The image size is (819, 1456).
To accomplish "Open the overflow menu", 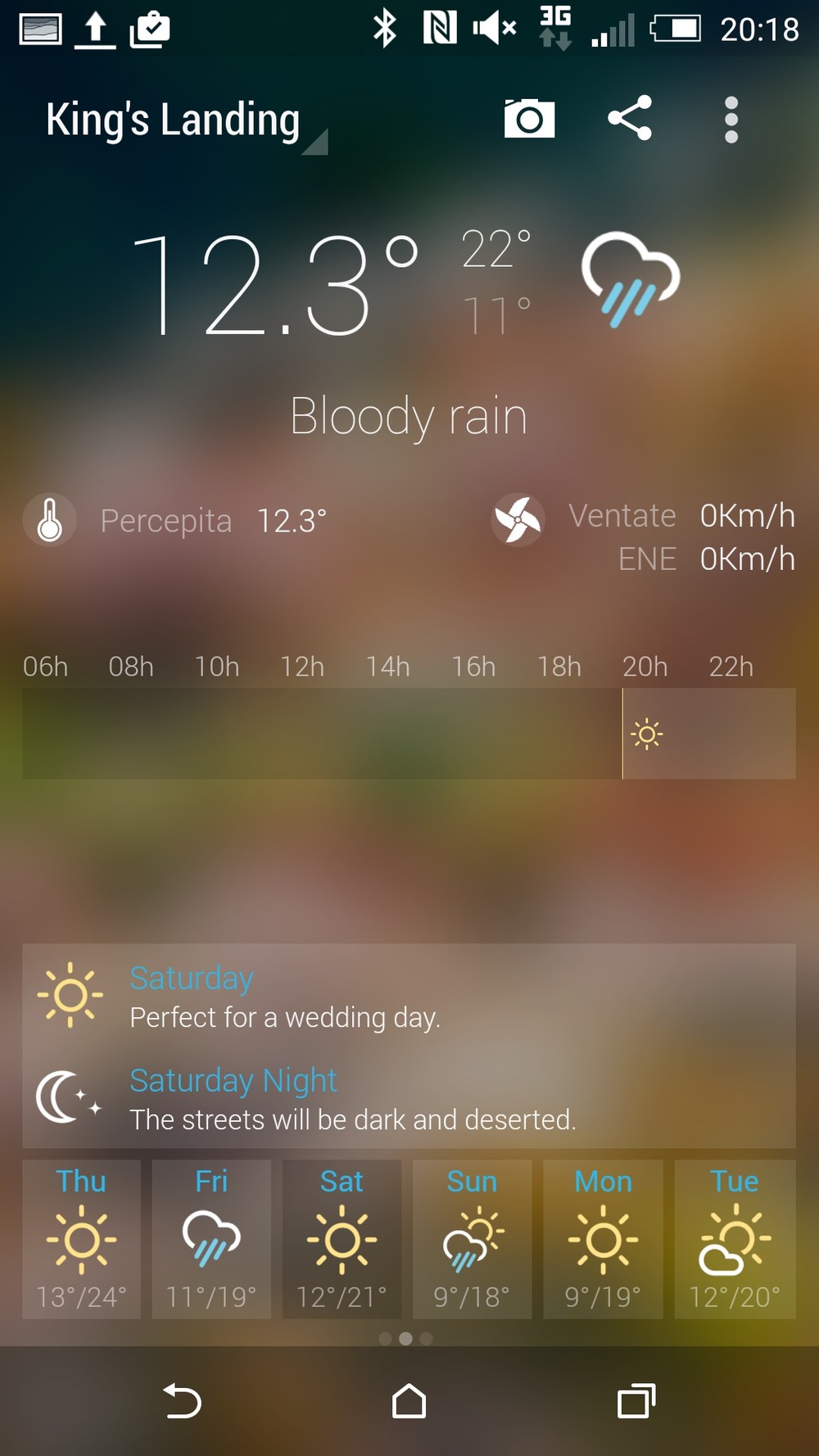I will 731,120.
